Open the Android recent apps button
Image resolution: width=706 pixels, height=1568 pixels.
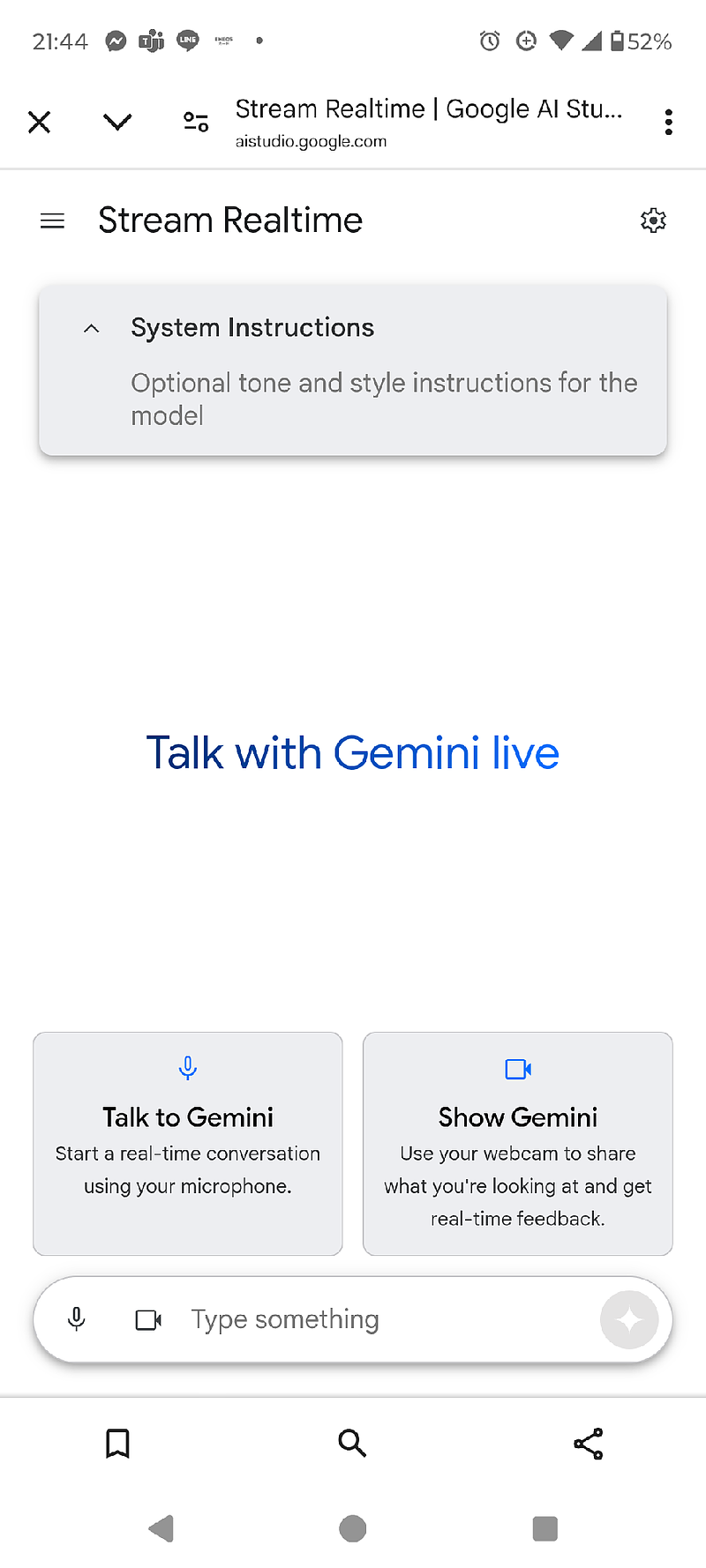545,1528
